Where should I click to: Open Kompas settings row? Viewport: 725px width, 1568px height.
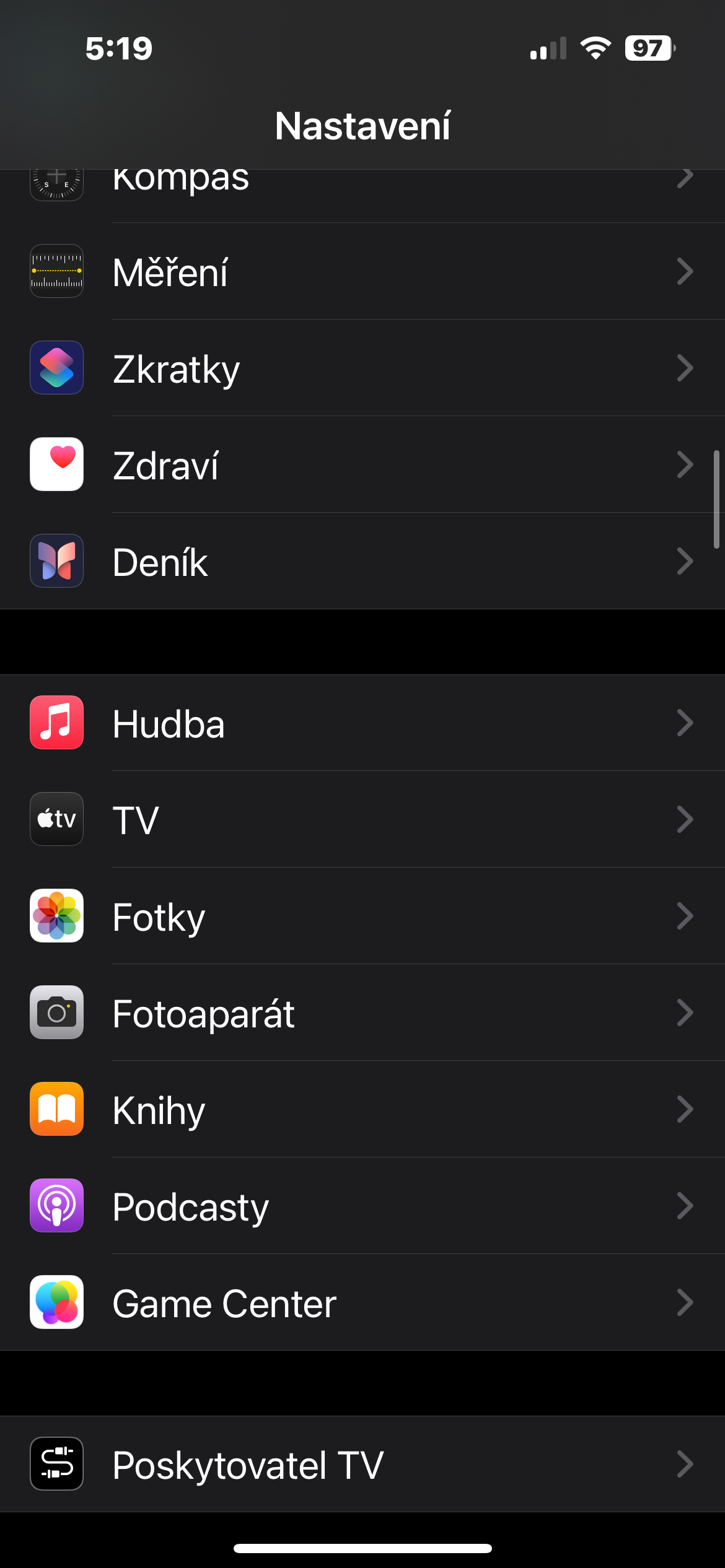point(362,187)
